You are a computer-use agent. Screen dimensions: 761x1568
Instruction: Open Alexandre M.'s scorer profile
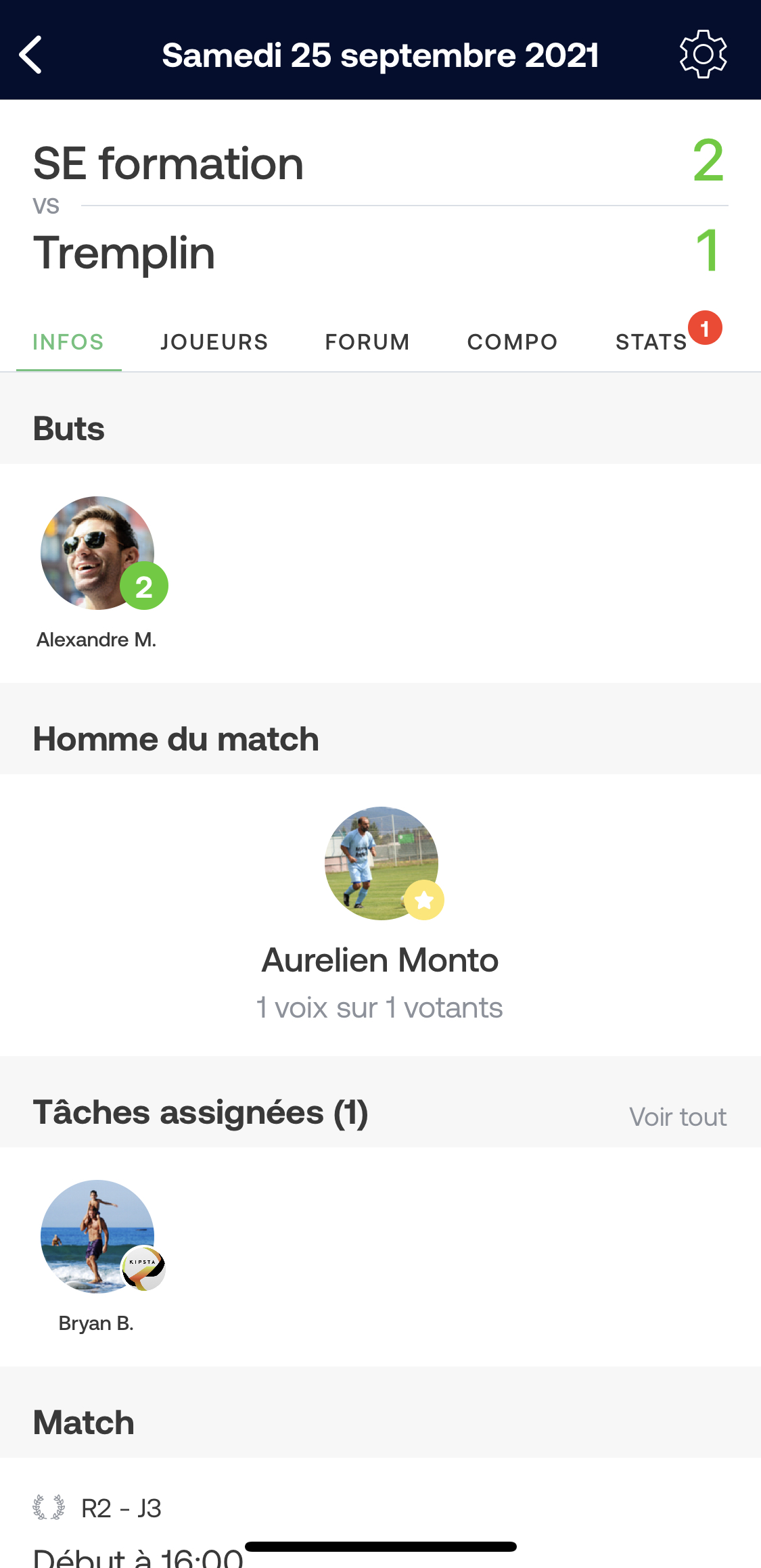pos(98,554)
